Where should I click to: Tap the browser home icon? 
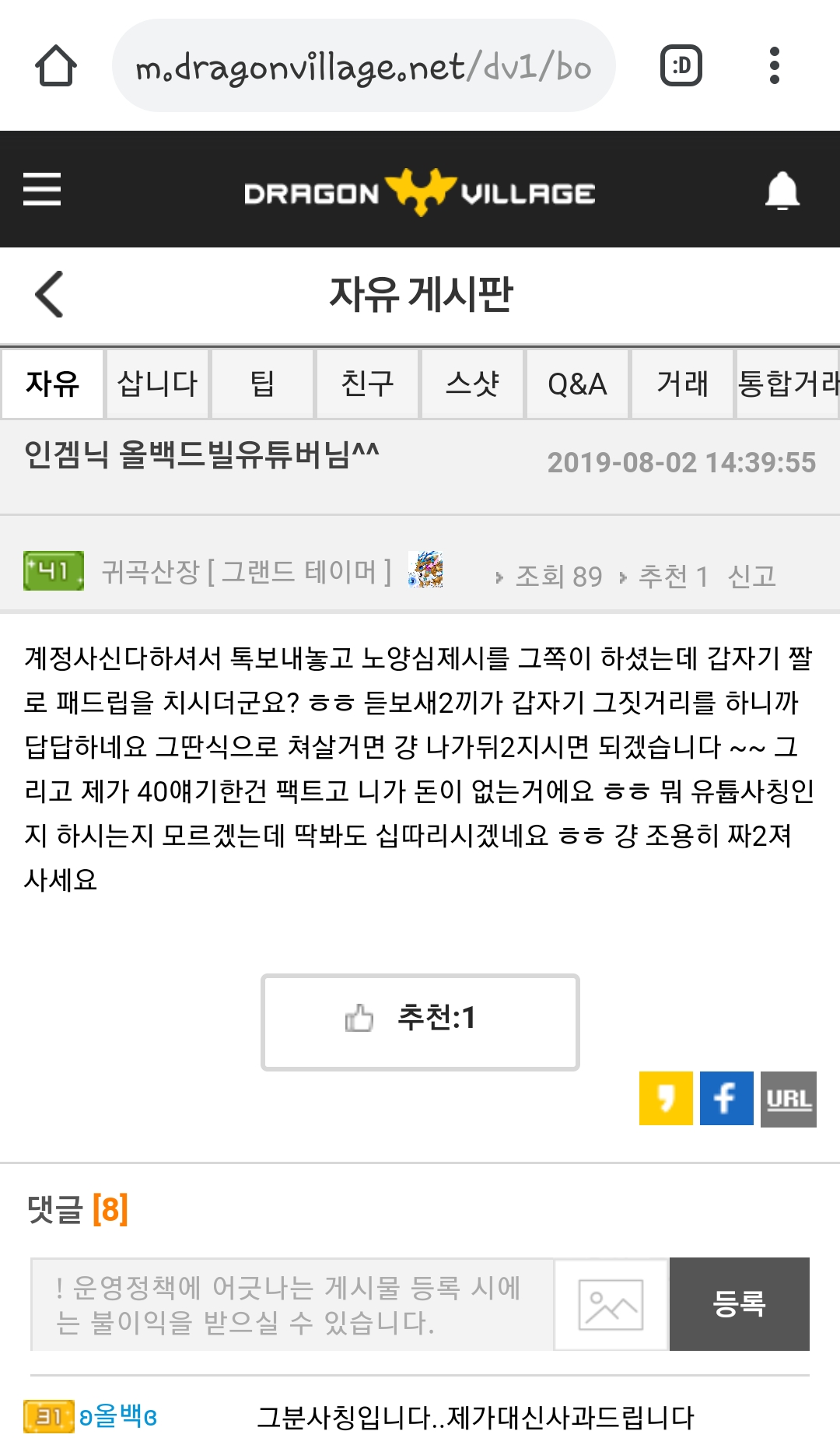pyautogui.click(x=56, y=66)
